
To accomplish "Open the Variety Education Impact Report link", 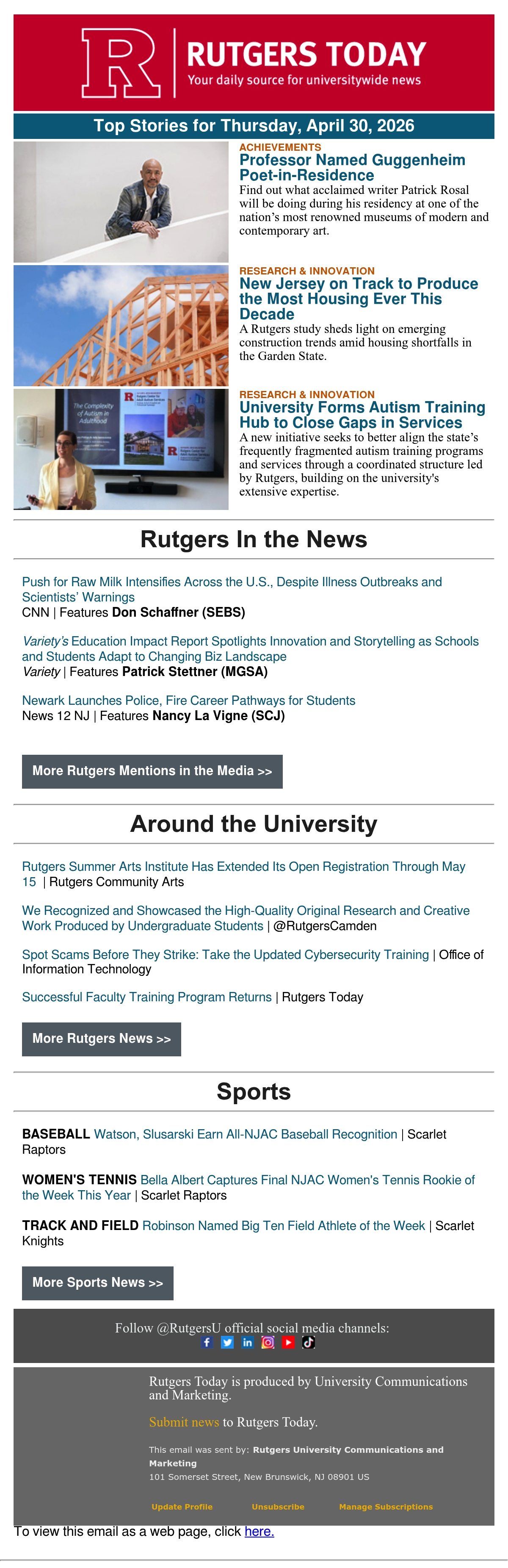I will [x=250, y=649].
